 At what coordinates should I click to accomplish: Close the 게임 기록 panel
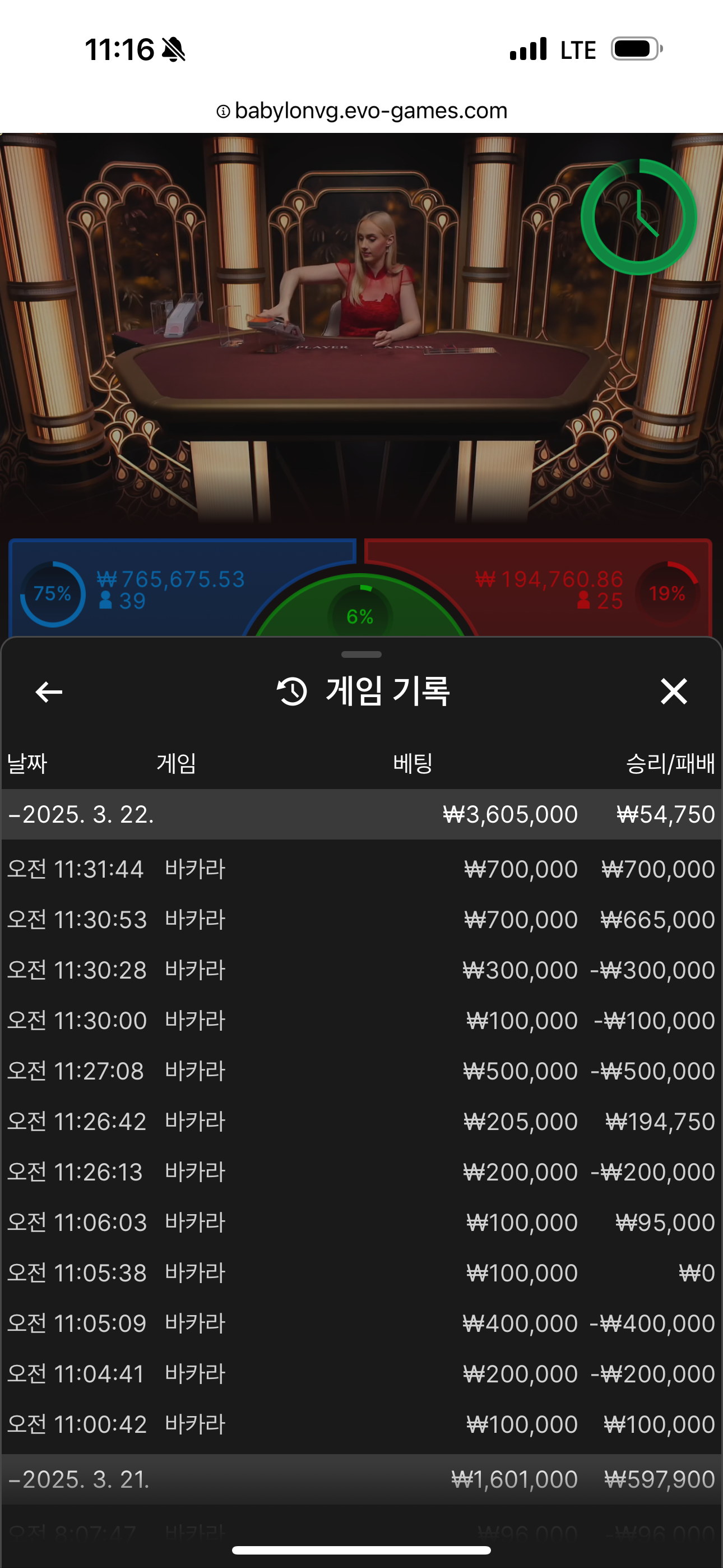[674, 692]
